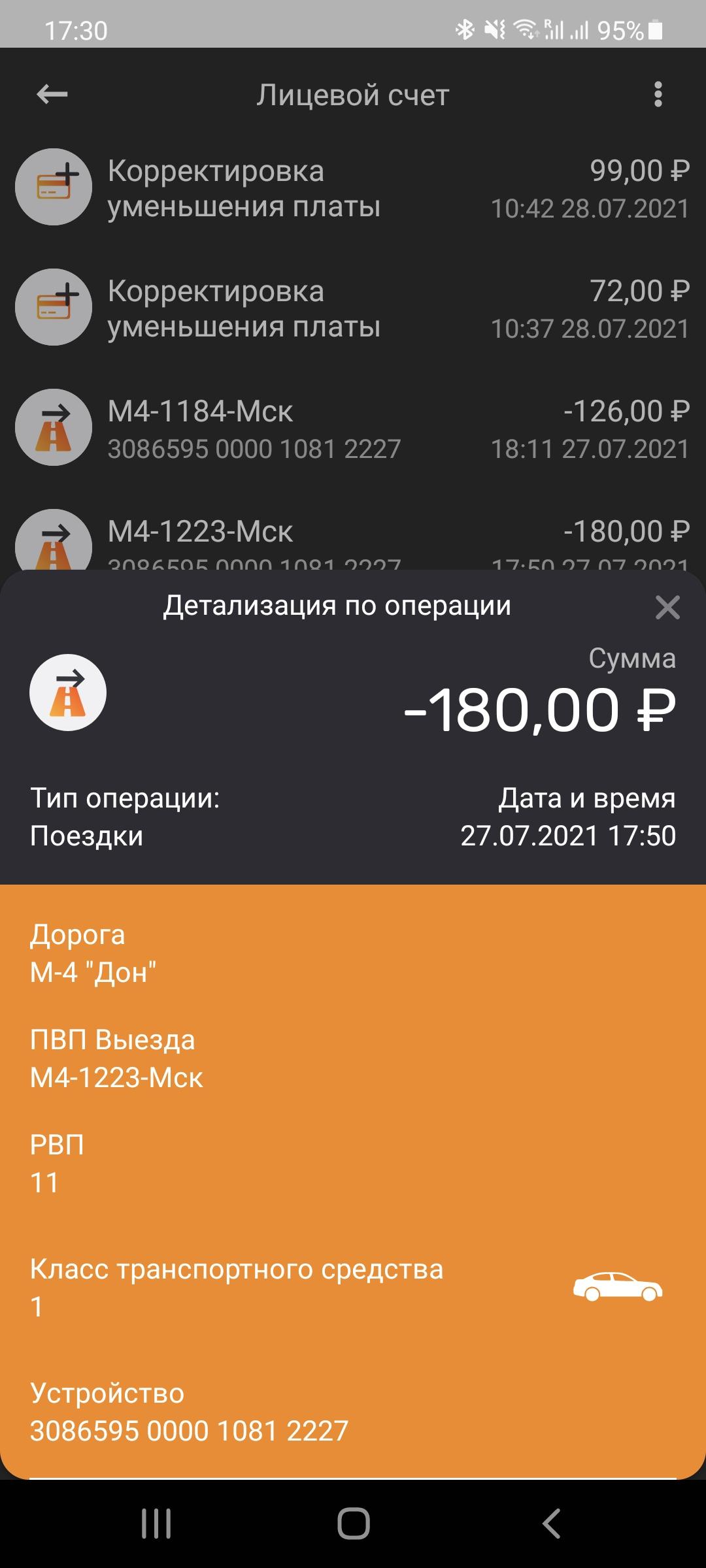Tap the system home button
This screenshot has width=706, height=1568.
coord(353,1524)
